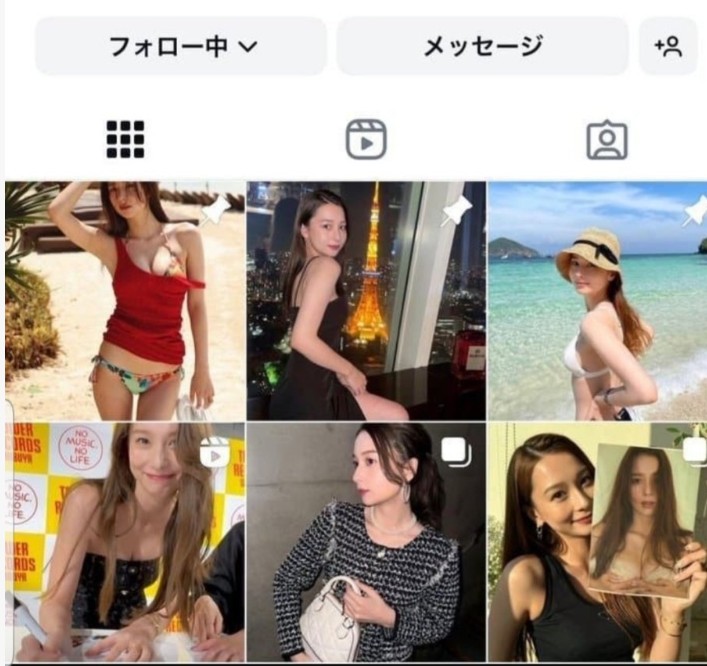Tap the メッセージ button
Screen dimensions: 707x666
(482, 46)
